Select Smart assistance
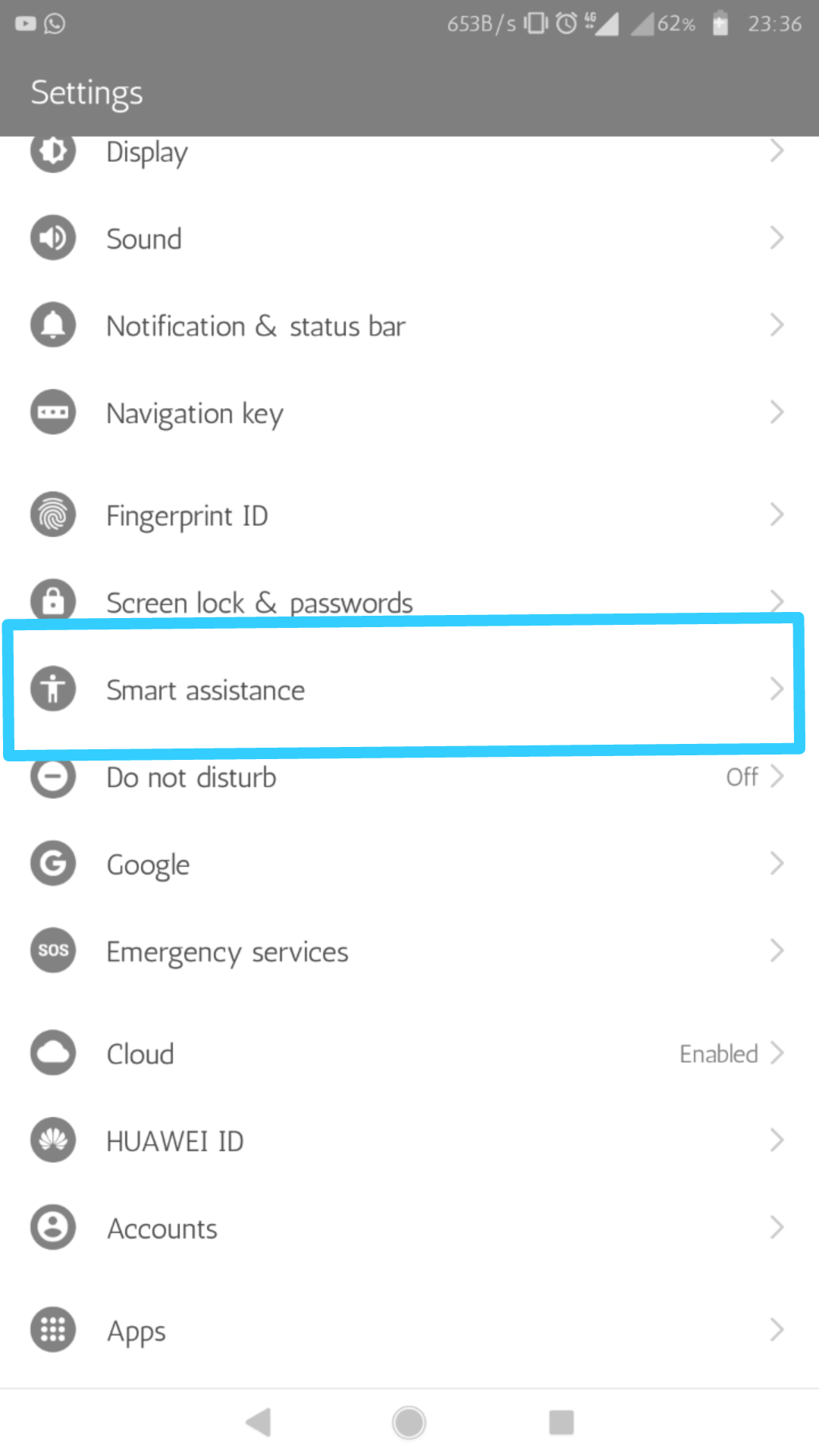This screenshot has height=1456, width=819. point(409,689)
